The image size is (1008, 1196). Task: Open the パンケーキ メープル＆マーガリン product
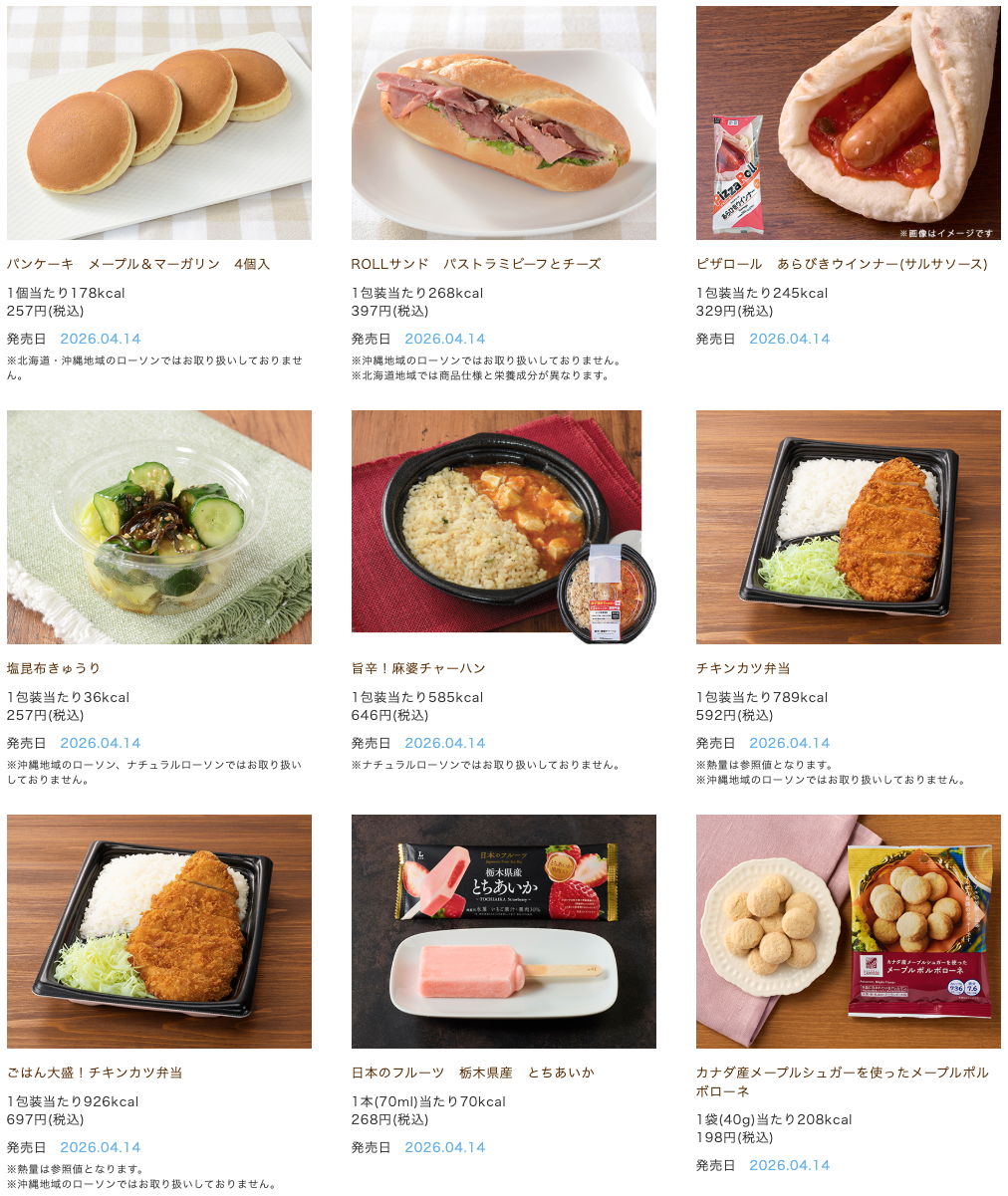[x=158, y=122]
